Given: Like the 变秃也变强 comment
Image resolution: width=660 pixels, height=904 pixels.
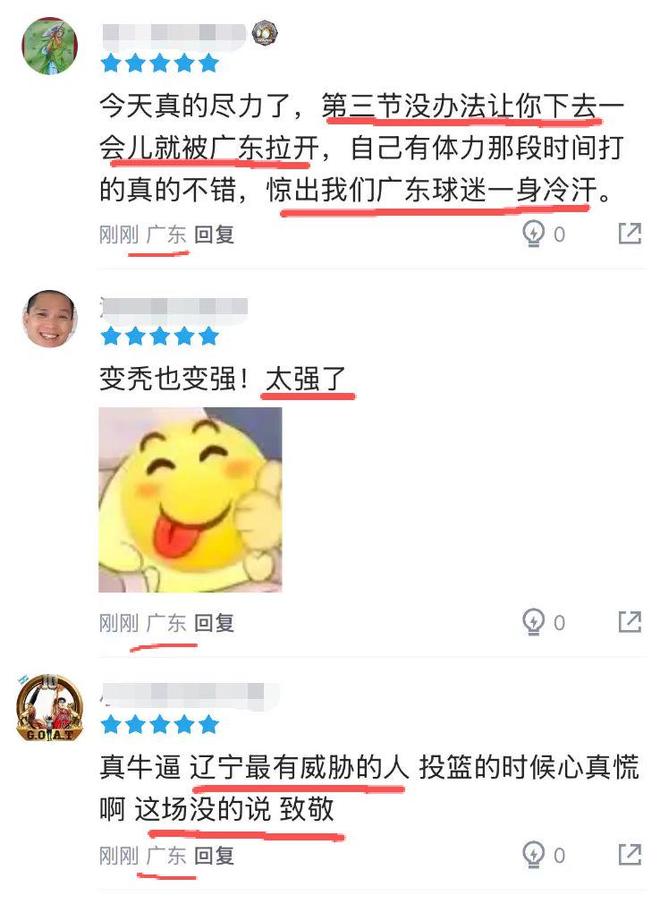Looking at the screenshot, I should (x=535, y=622).
